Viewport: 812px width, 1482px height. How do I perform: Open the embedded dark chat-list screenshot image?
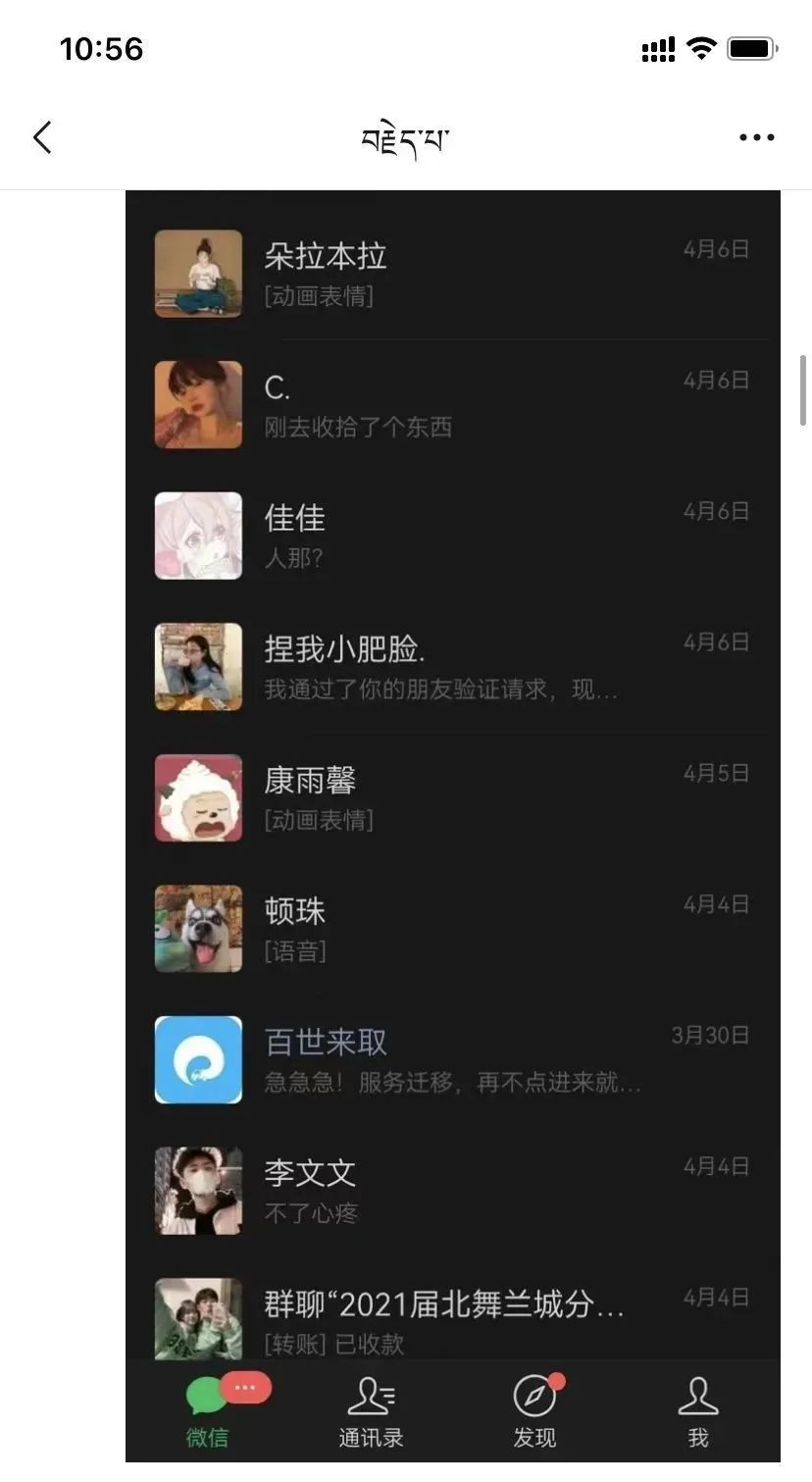tap(452, 785)
